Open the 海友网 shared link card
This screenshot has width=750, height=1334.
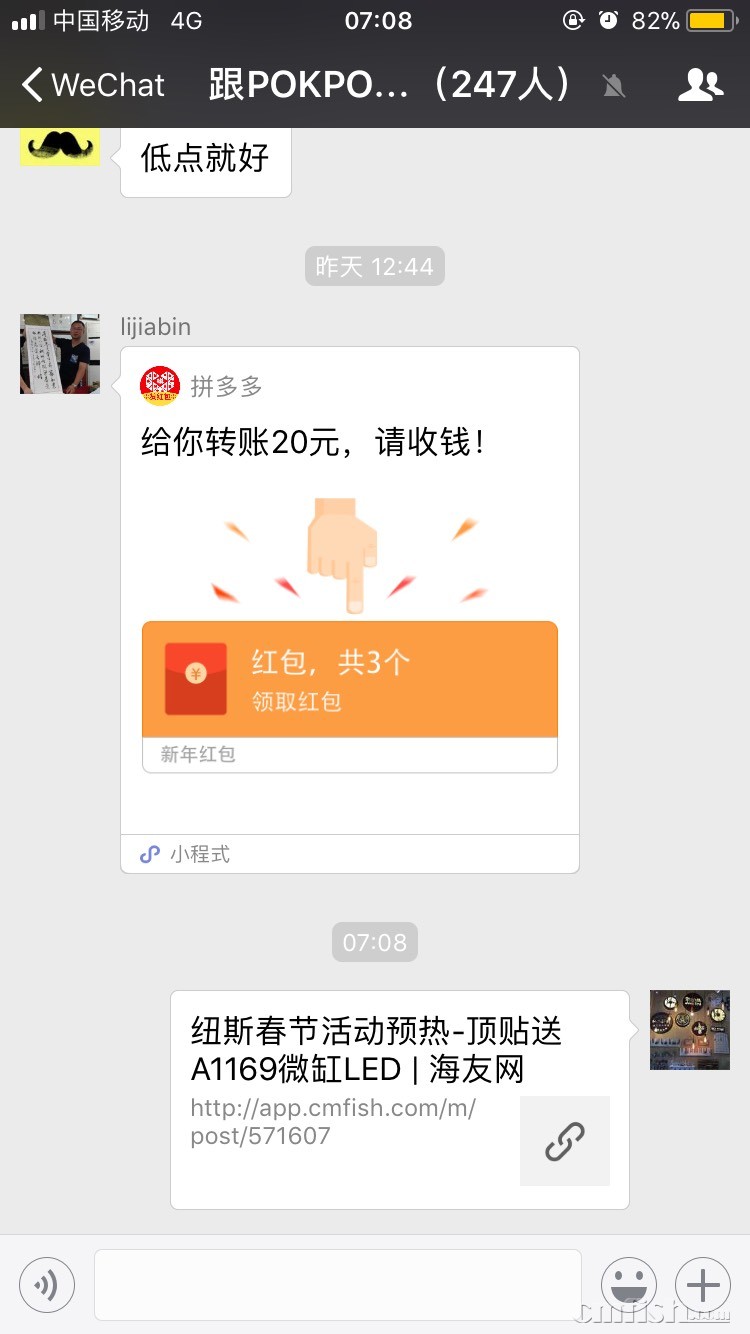399,1099
